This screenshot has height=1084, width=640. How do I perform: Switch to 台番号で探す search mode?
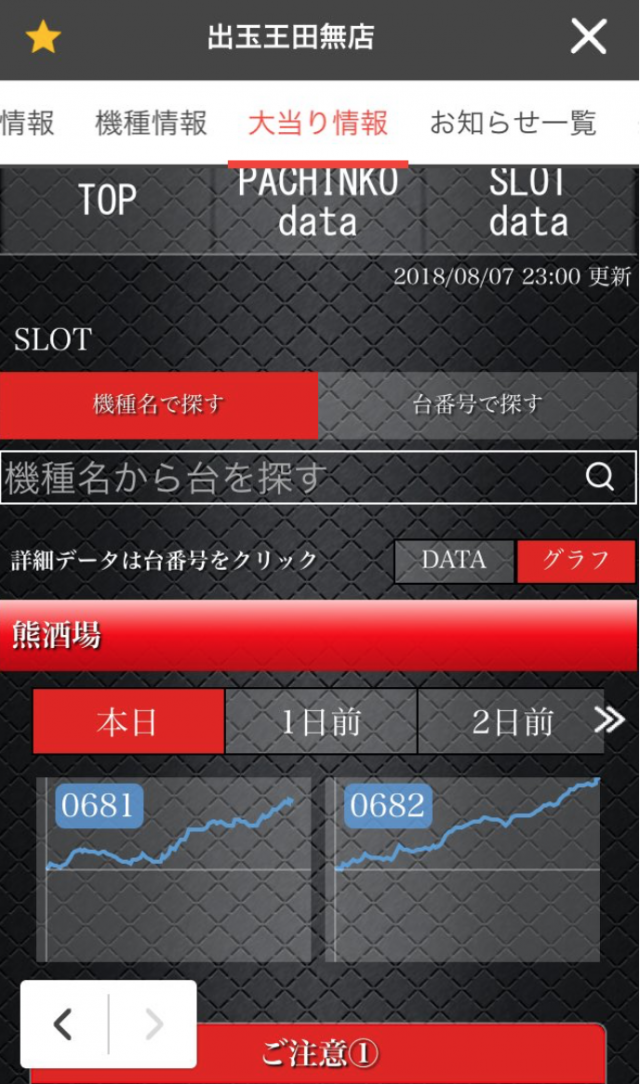coord(478,405)
